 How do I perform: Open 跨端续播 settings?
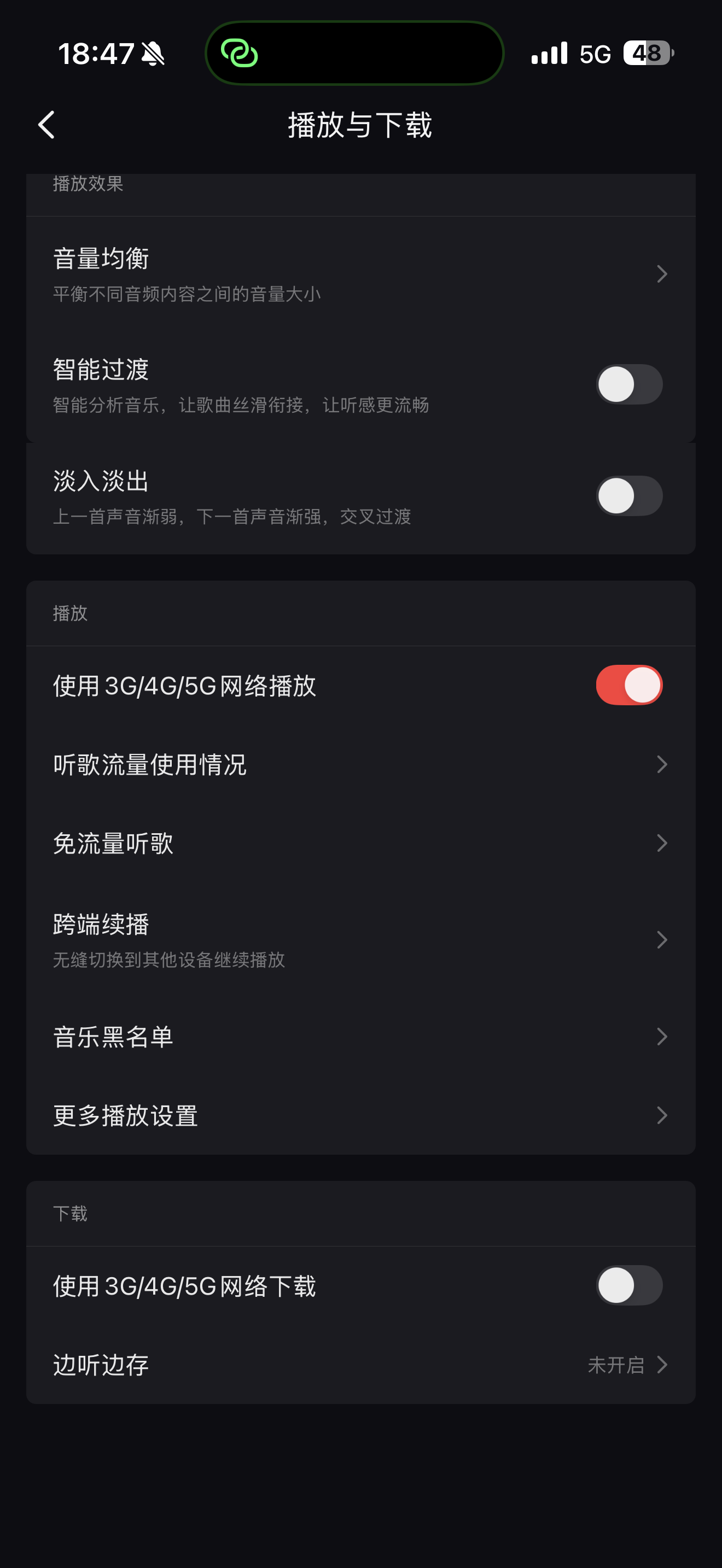coord(360,940)
